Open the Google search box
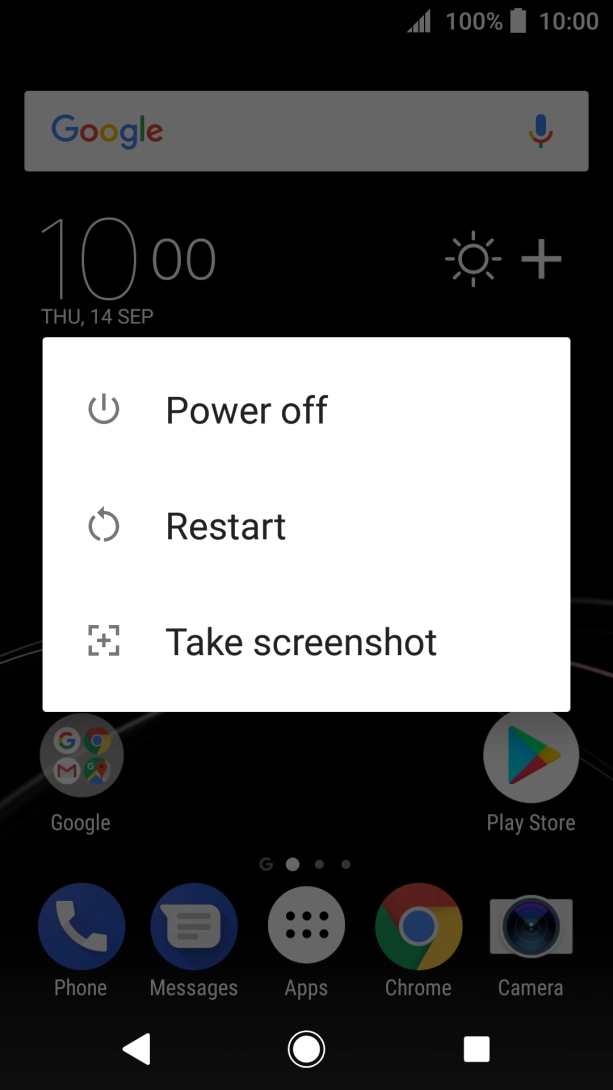This screenshot has width=613, height=1090. click(306, 131)
